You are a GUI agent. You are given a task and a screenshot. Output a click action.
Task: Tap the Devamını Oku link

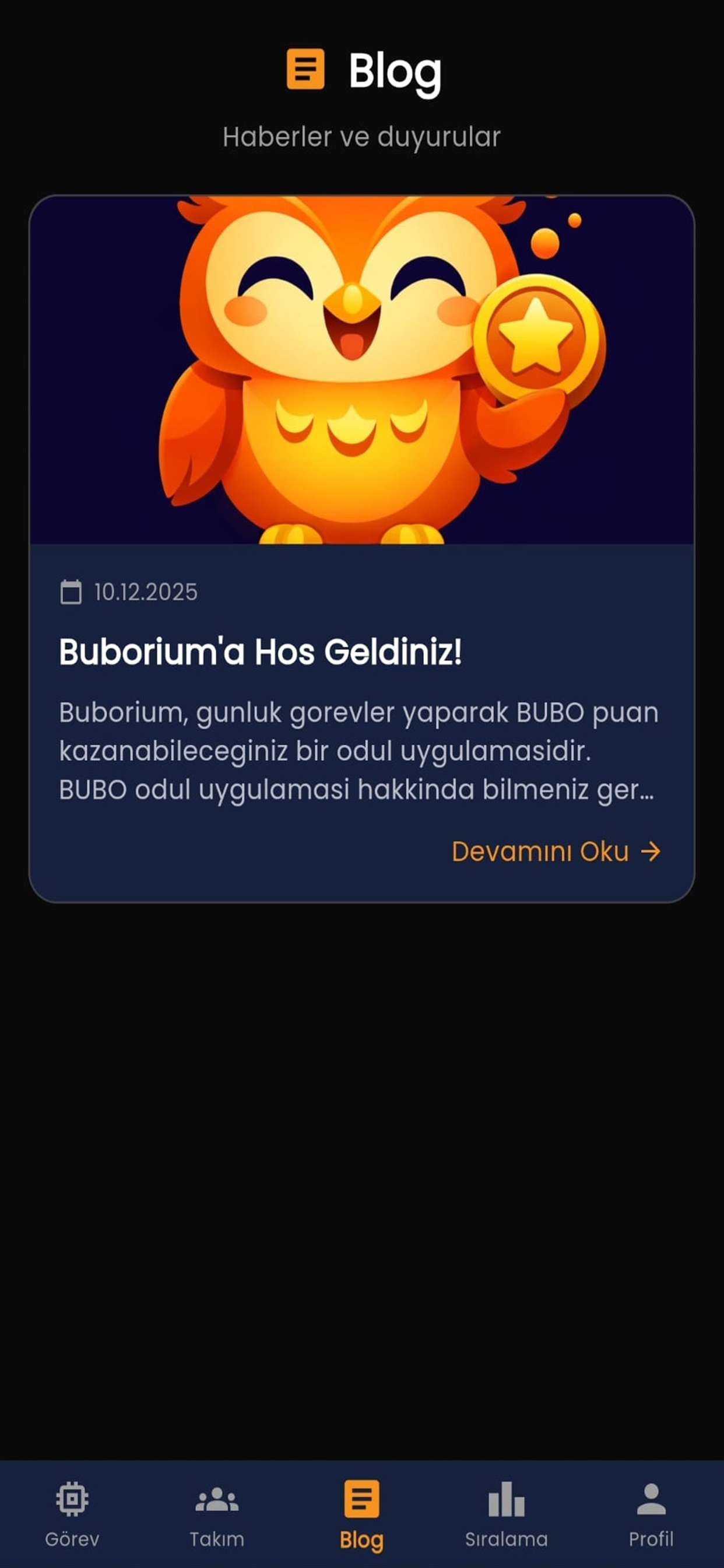(555, 851)
